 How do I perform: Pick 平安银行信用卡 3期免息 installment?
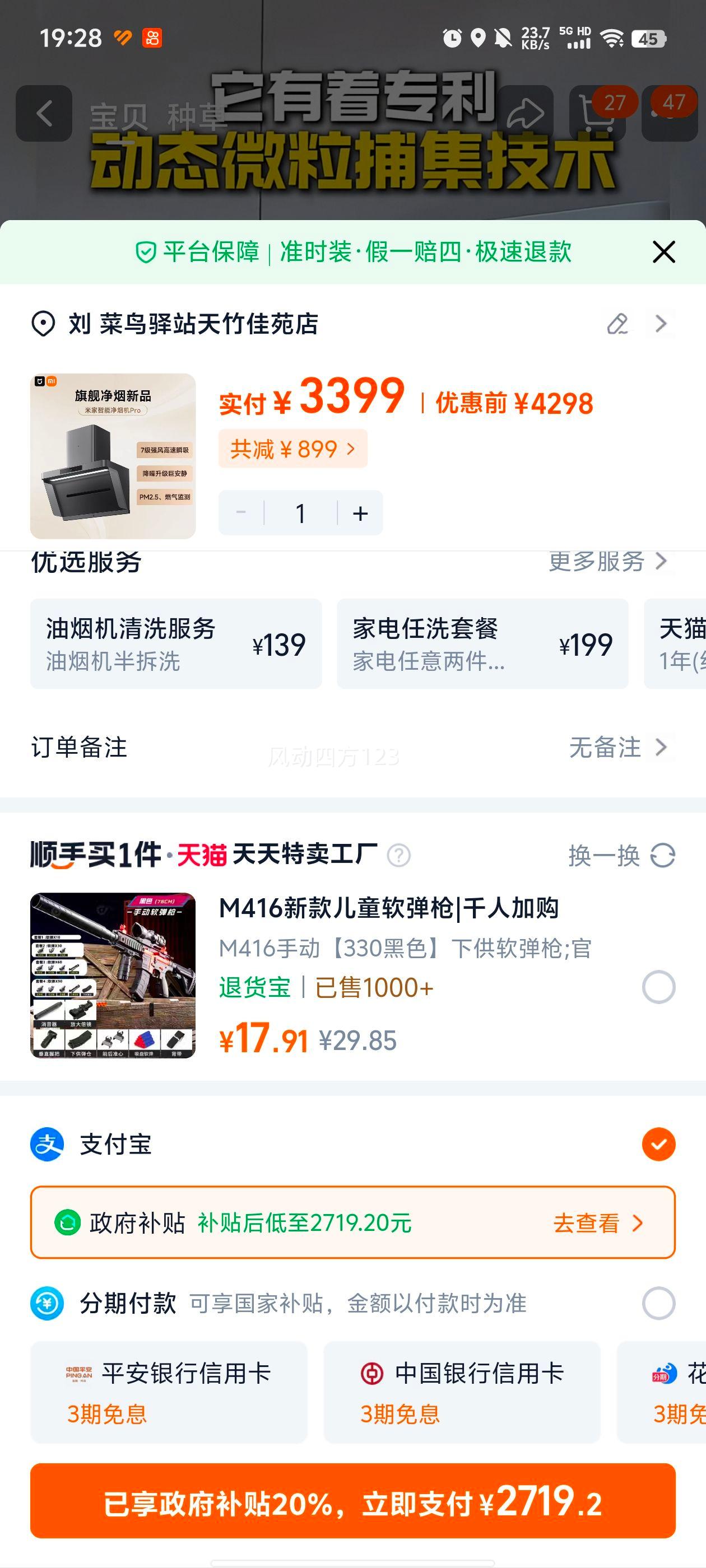169,1392
